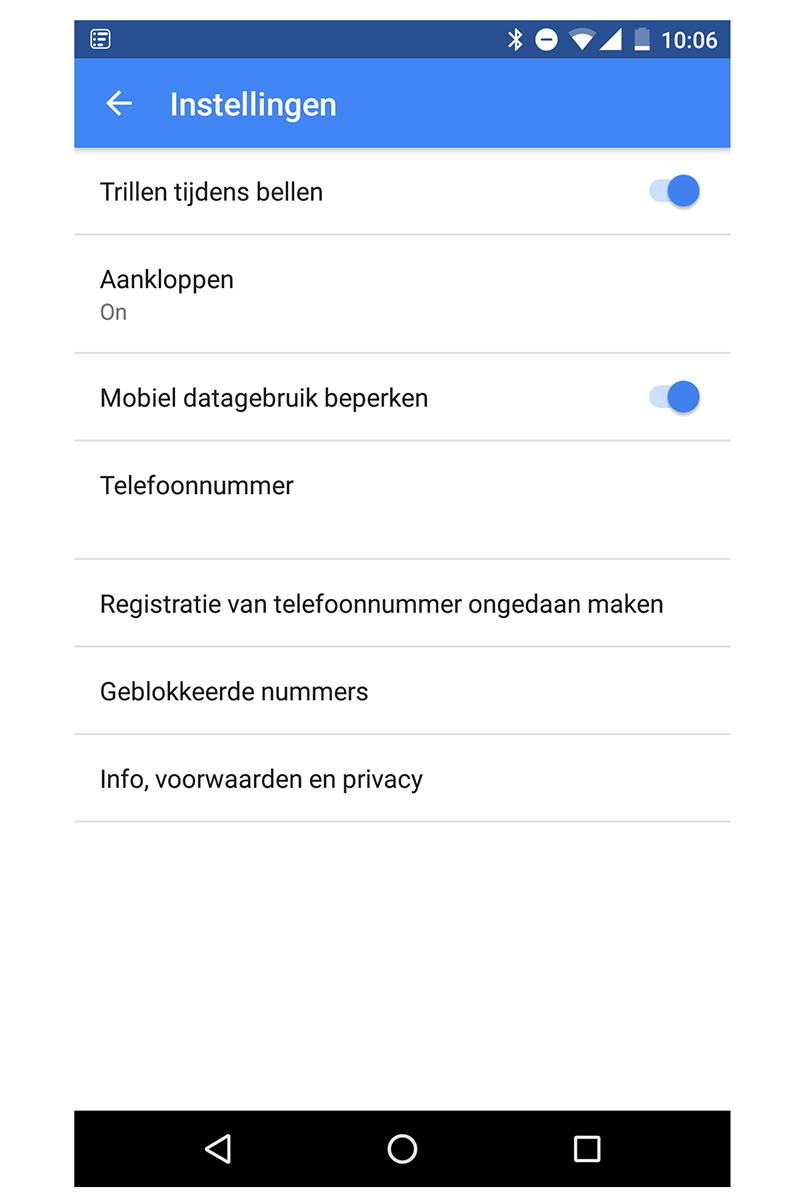
Task: View Info, voorwaarden en privacy
Action: [x=400, y=779]
